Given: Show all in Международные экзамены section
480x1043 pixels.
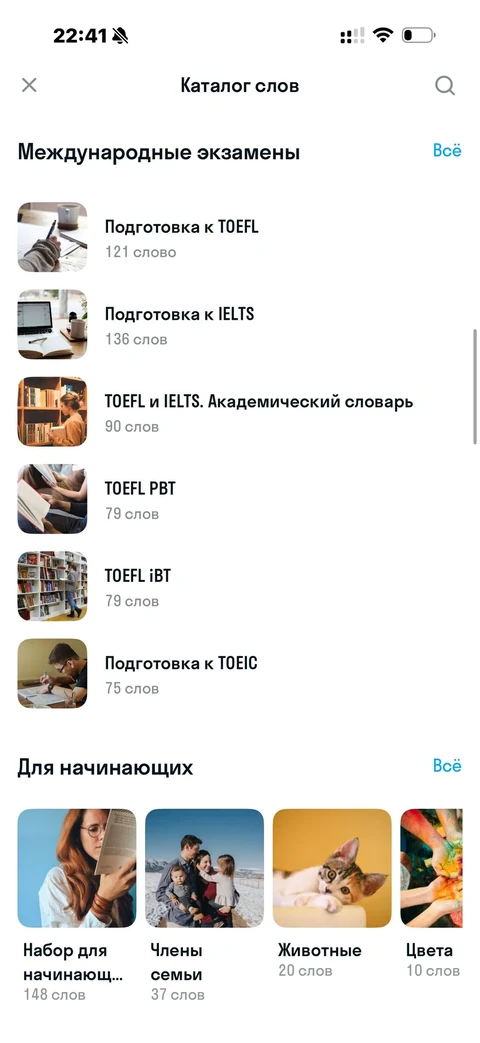Looking at the screenshot, I should click(447, 151).
